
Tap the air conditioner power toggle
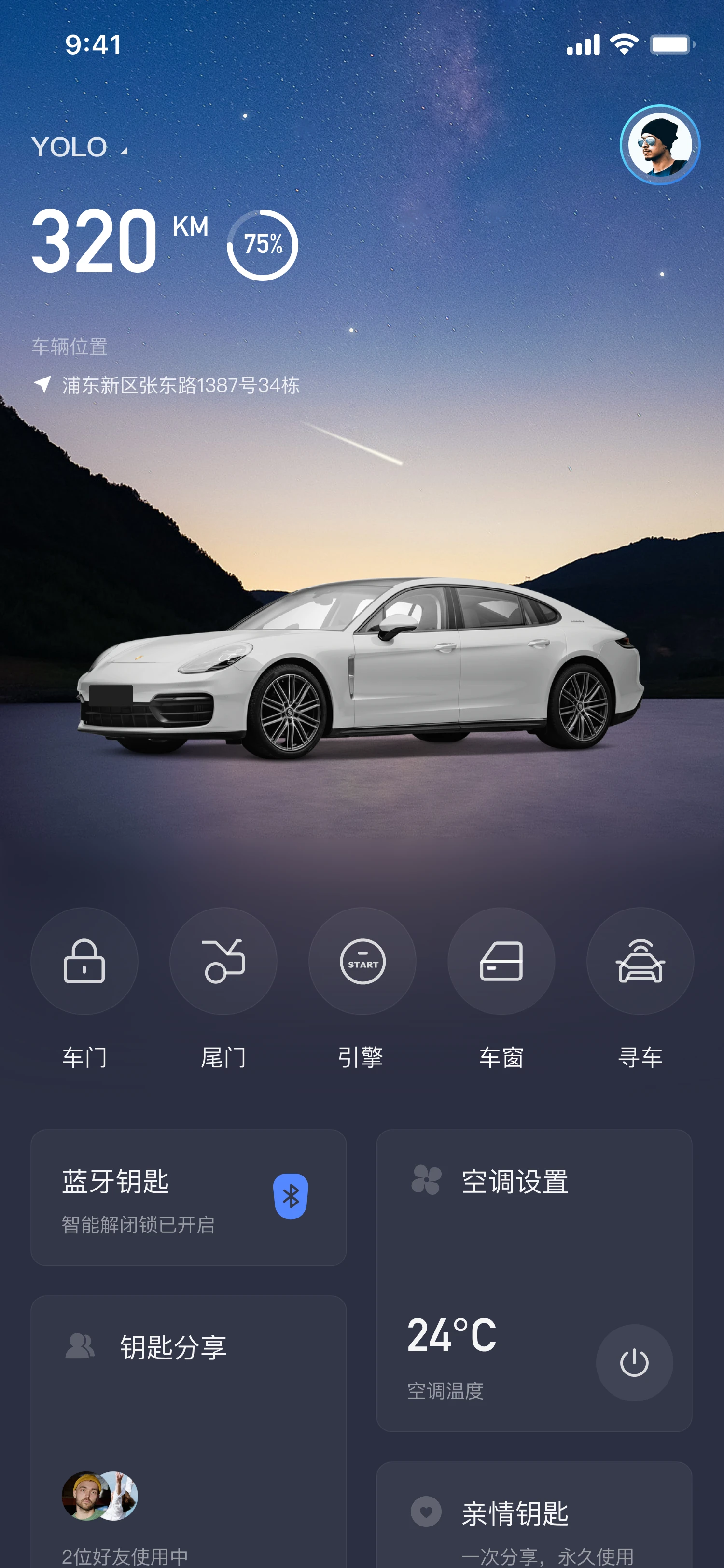(x=635, y=1362)
